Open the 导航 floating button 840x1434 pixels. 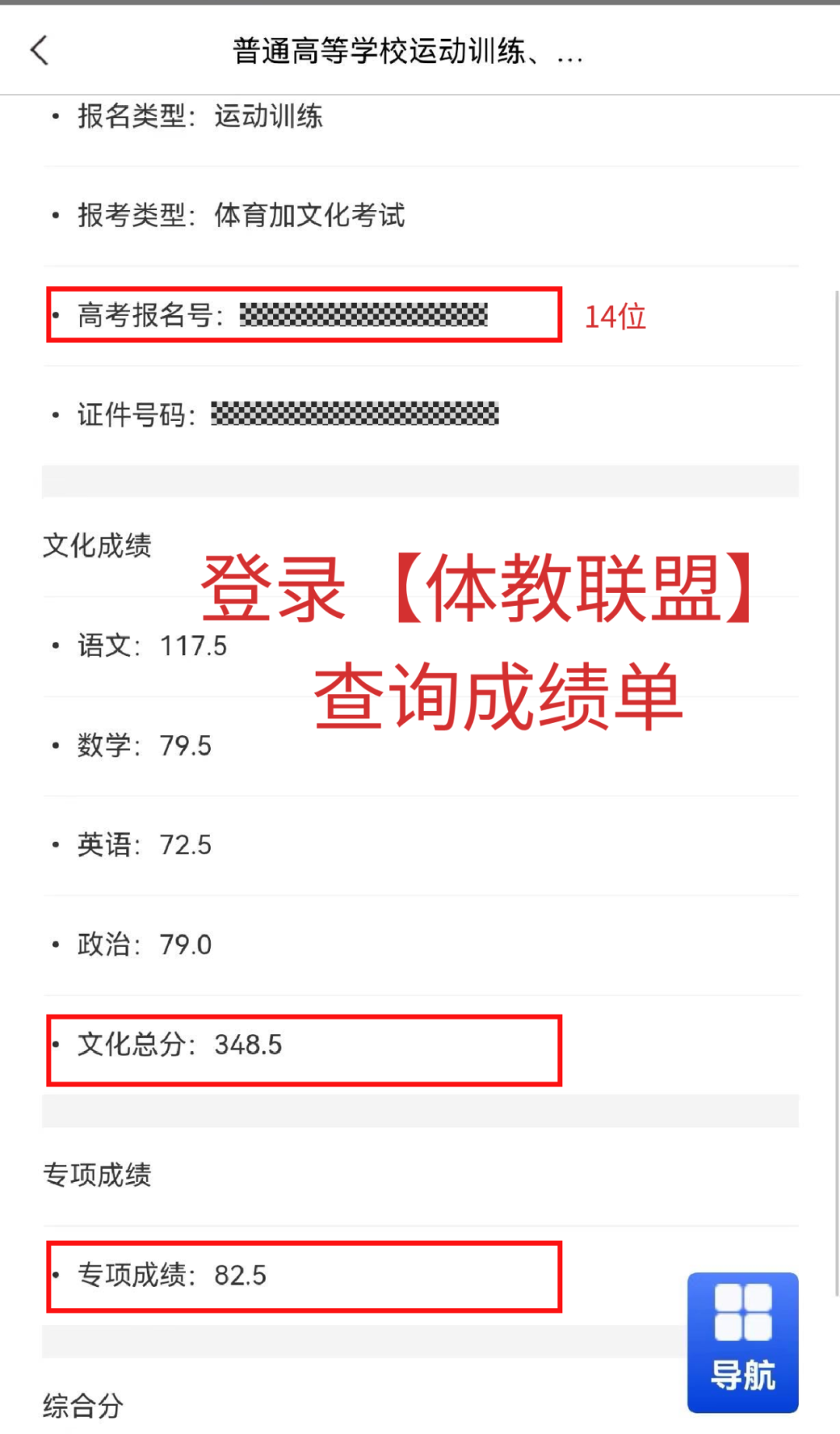[742, 1341]
